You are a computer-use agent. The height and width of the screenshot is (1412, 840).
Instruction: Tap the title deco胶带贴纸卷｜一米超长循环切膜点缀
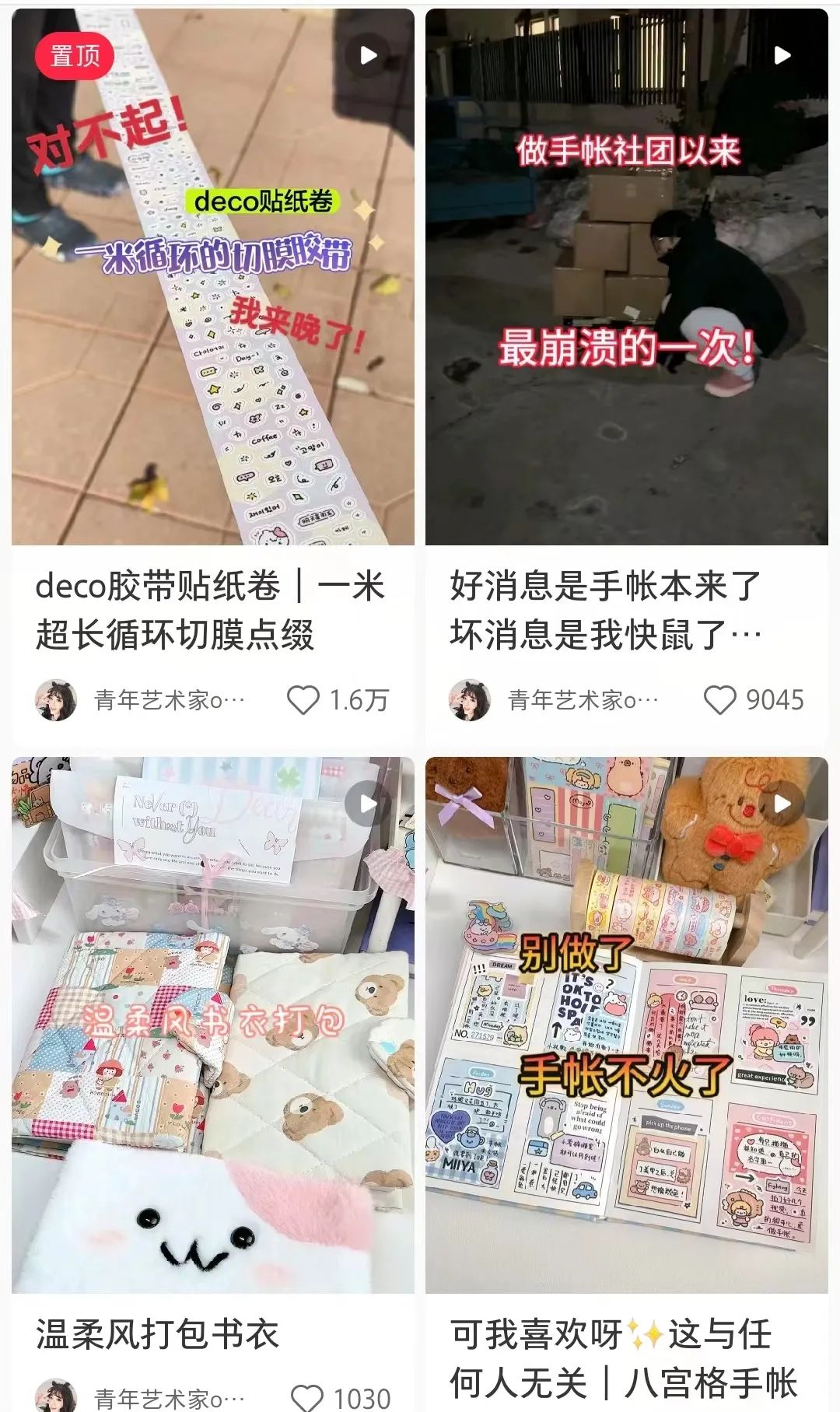click(210, 610)
